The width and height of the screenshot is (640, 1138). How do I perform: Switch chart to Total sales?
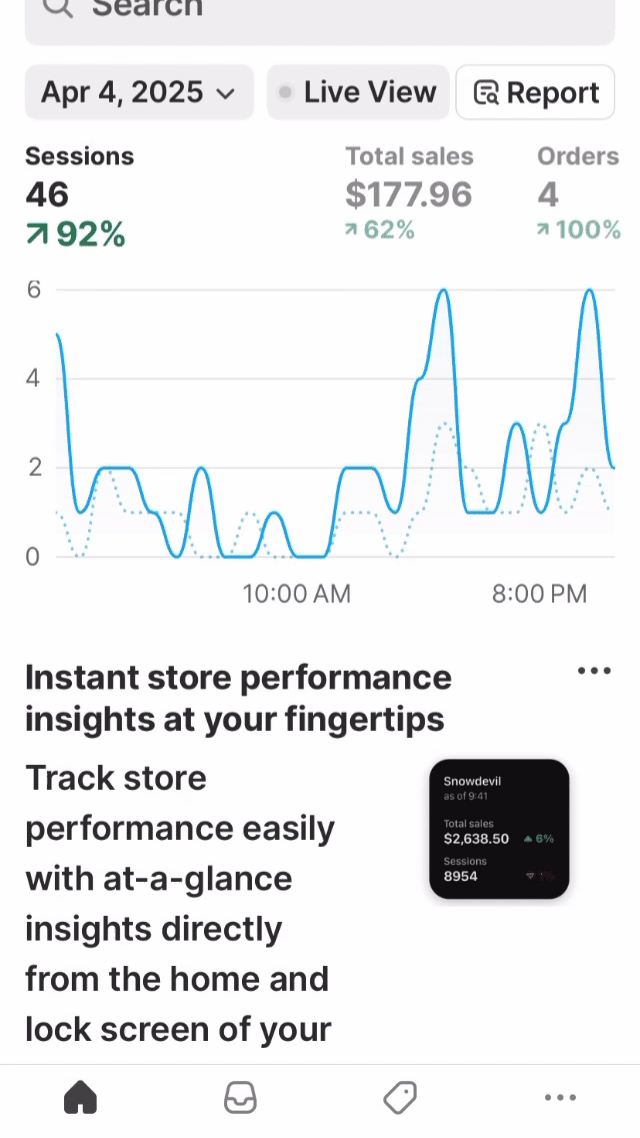coord(408,195)
